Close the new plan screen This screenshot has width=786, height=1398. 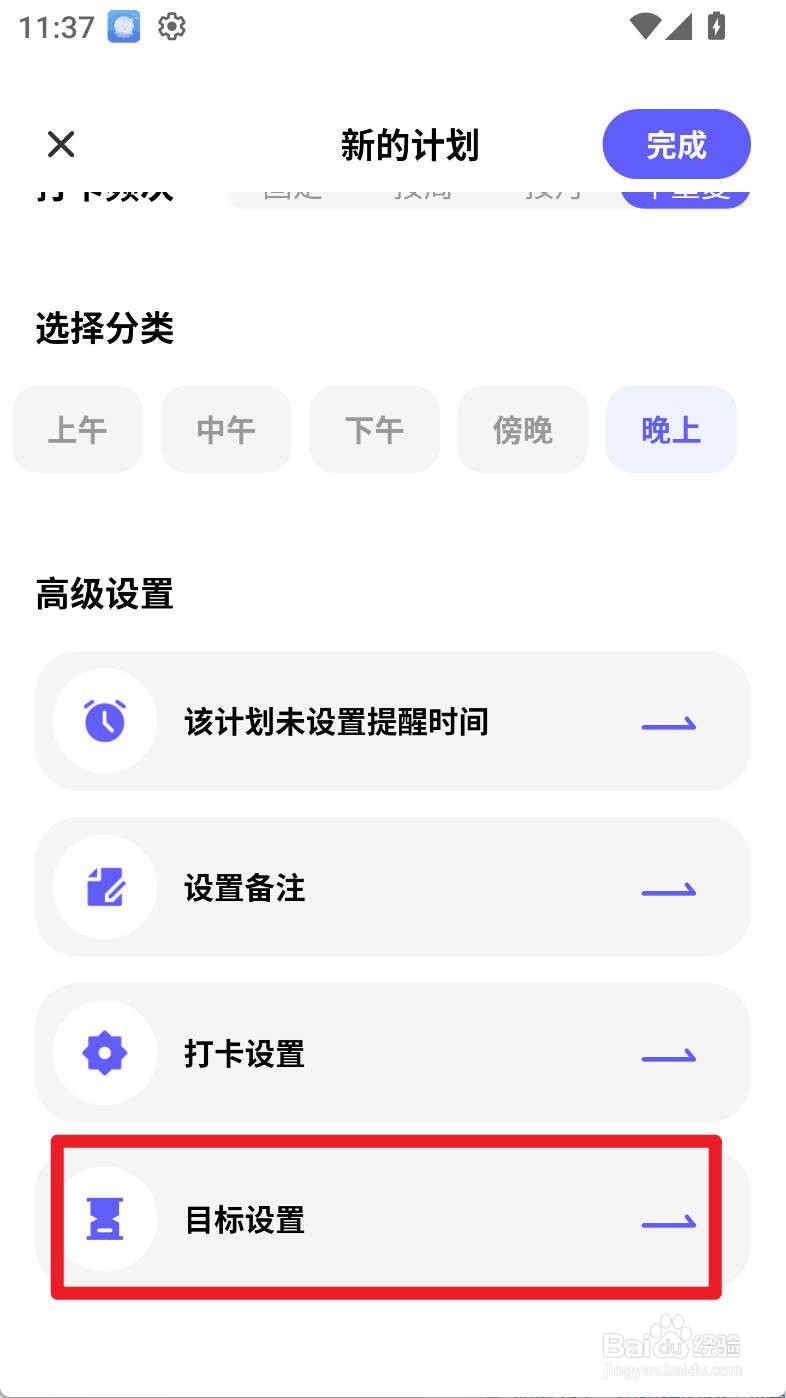tap(61, 145)
